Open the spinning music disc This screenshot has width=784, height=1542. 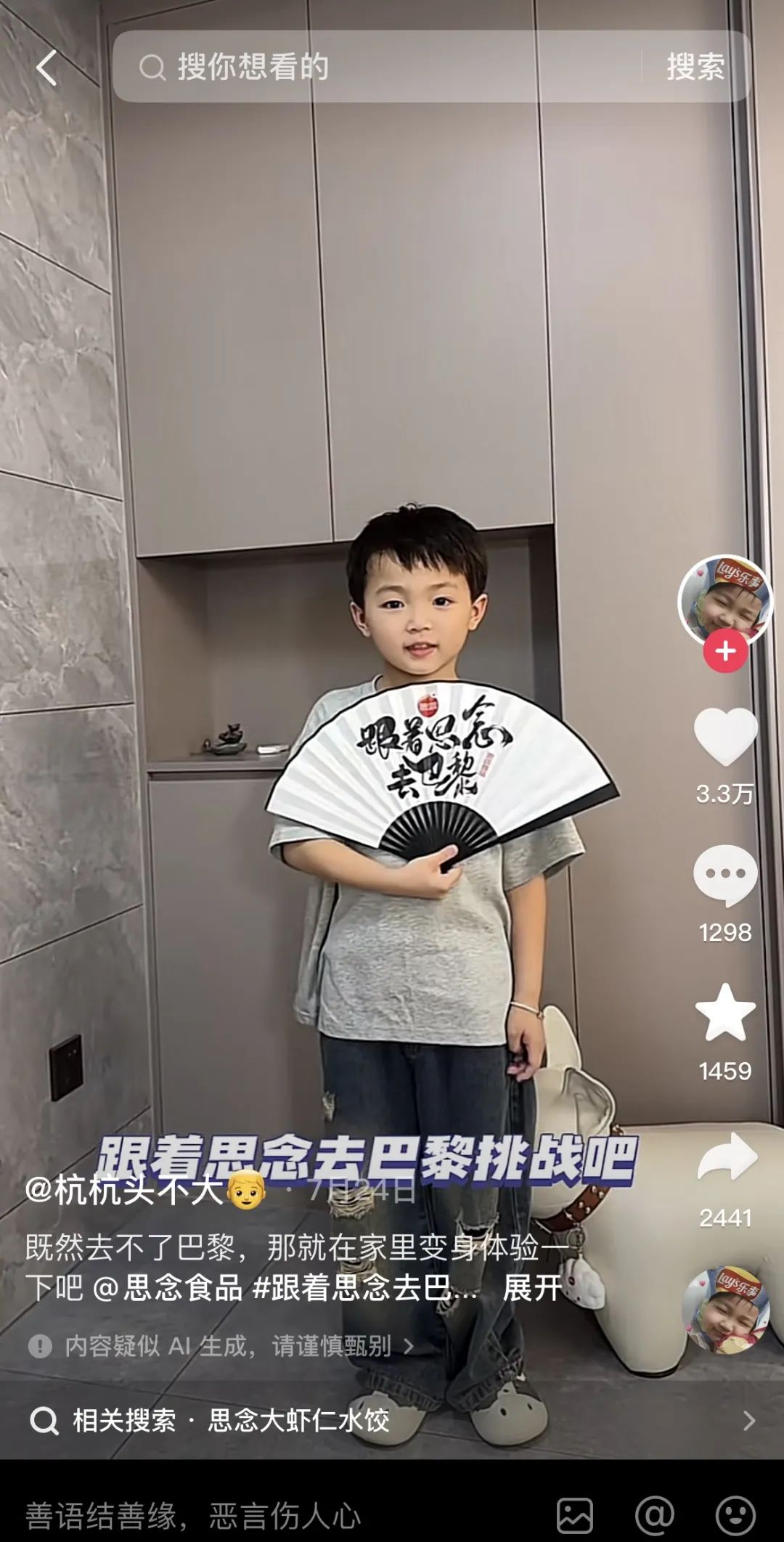click(x=725, y=1311)
